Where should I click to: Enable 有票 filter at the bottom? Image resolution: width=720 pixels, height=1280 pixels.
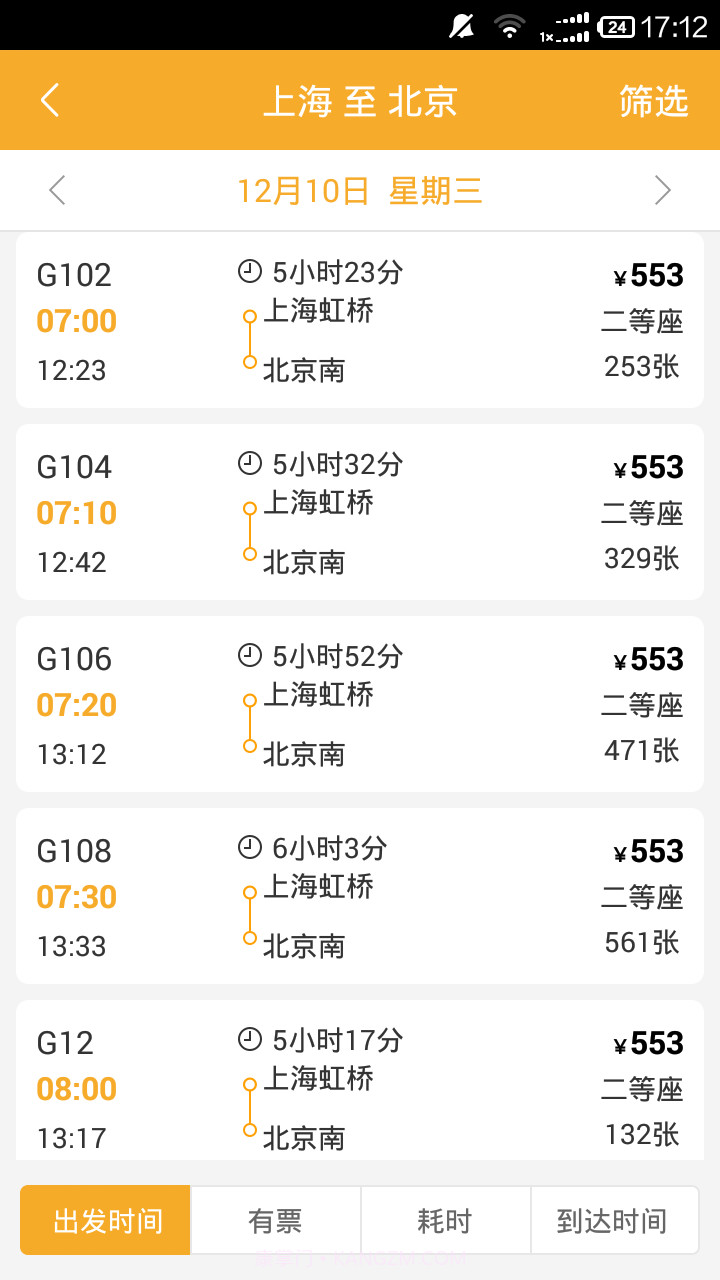point(275,1219)
